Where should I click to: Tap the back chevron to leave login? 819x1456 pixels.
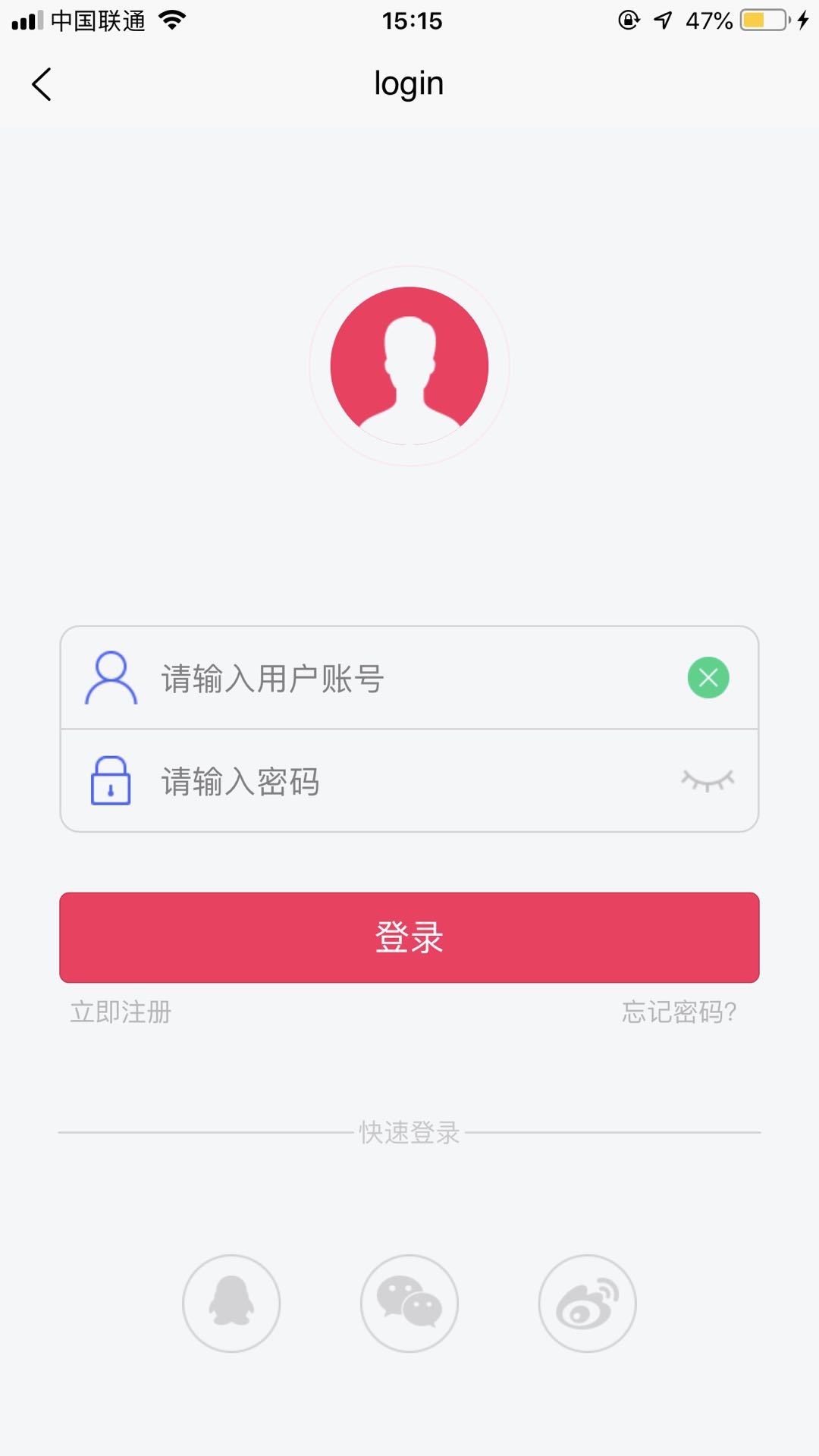(42, 84)
